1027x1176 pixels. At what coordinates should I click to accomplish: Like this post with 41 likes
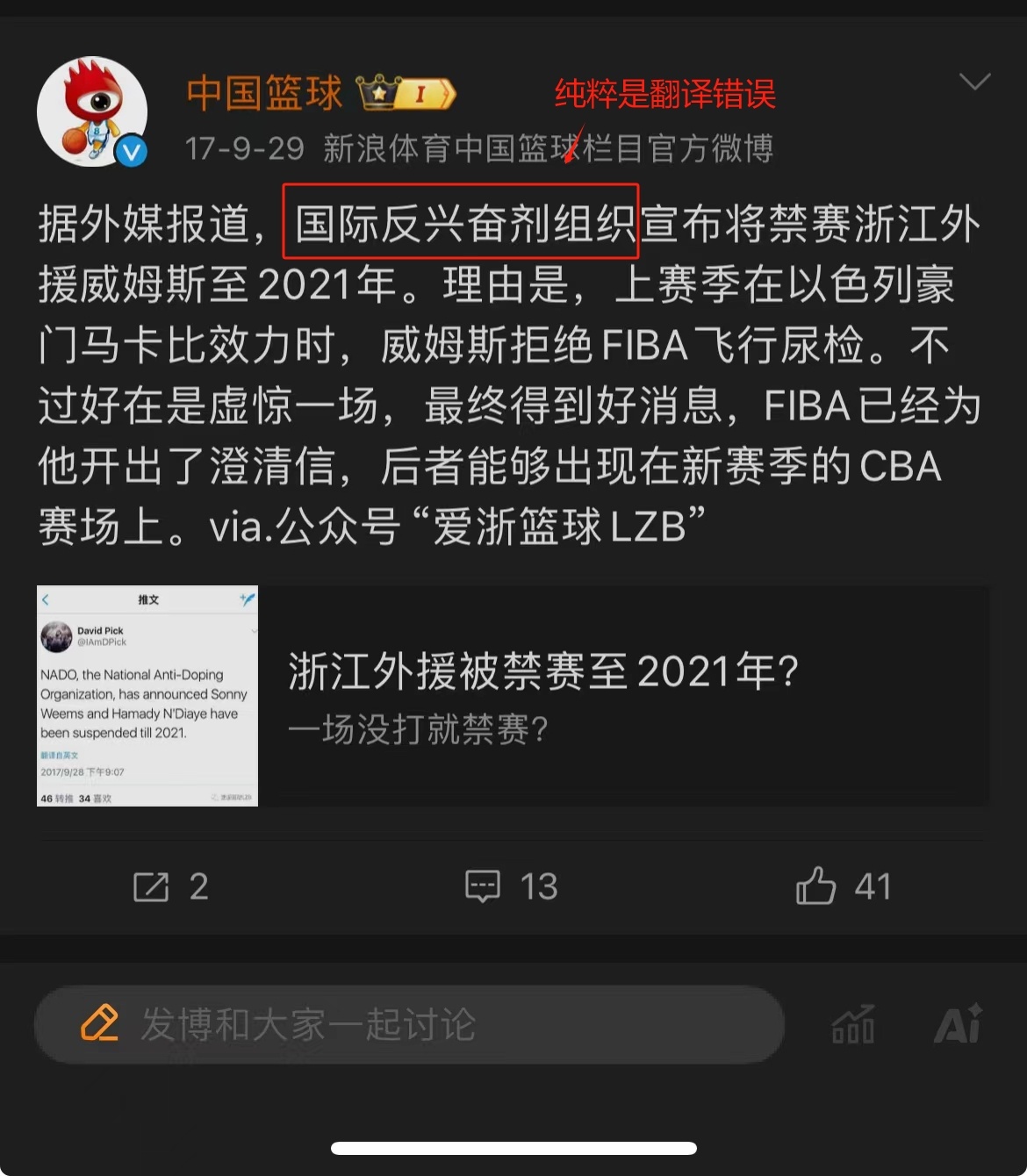pos(843,886)
